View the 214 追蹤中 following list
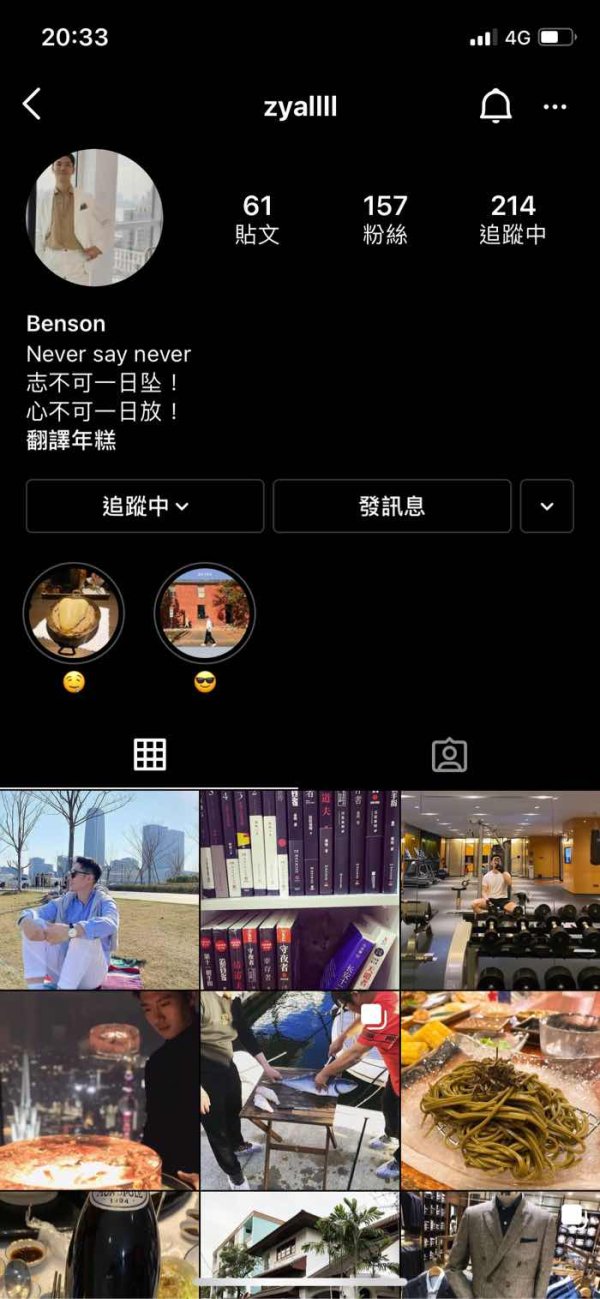Screen dimensions: 600x1299 click(513, 219)
